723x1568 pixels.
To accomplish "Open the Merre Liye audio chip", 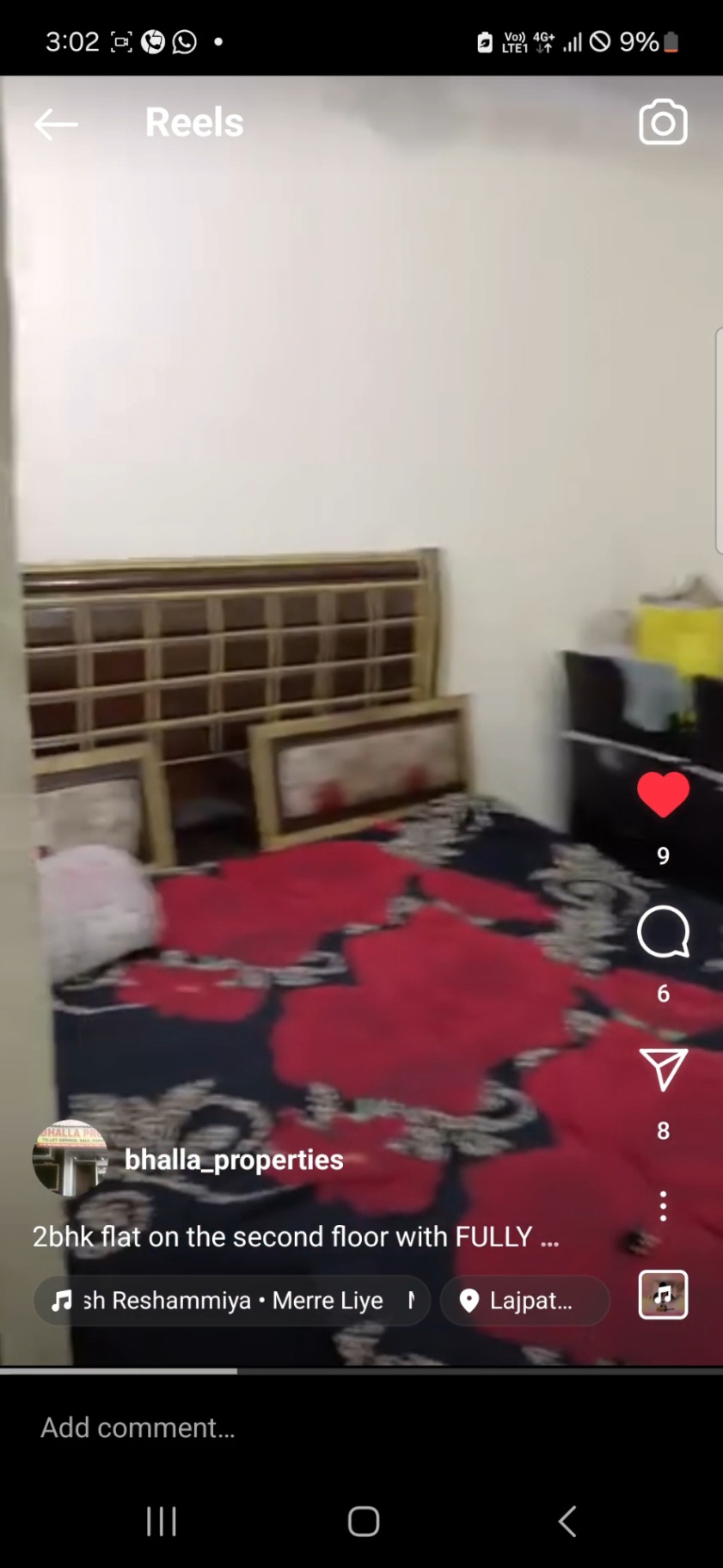I will point(232,1300).
